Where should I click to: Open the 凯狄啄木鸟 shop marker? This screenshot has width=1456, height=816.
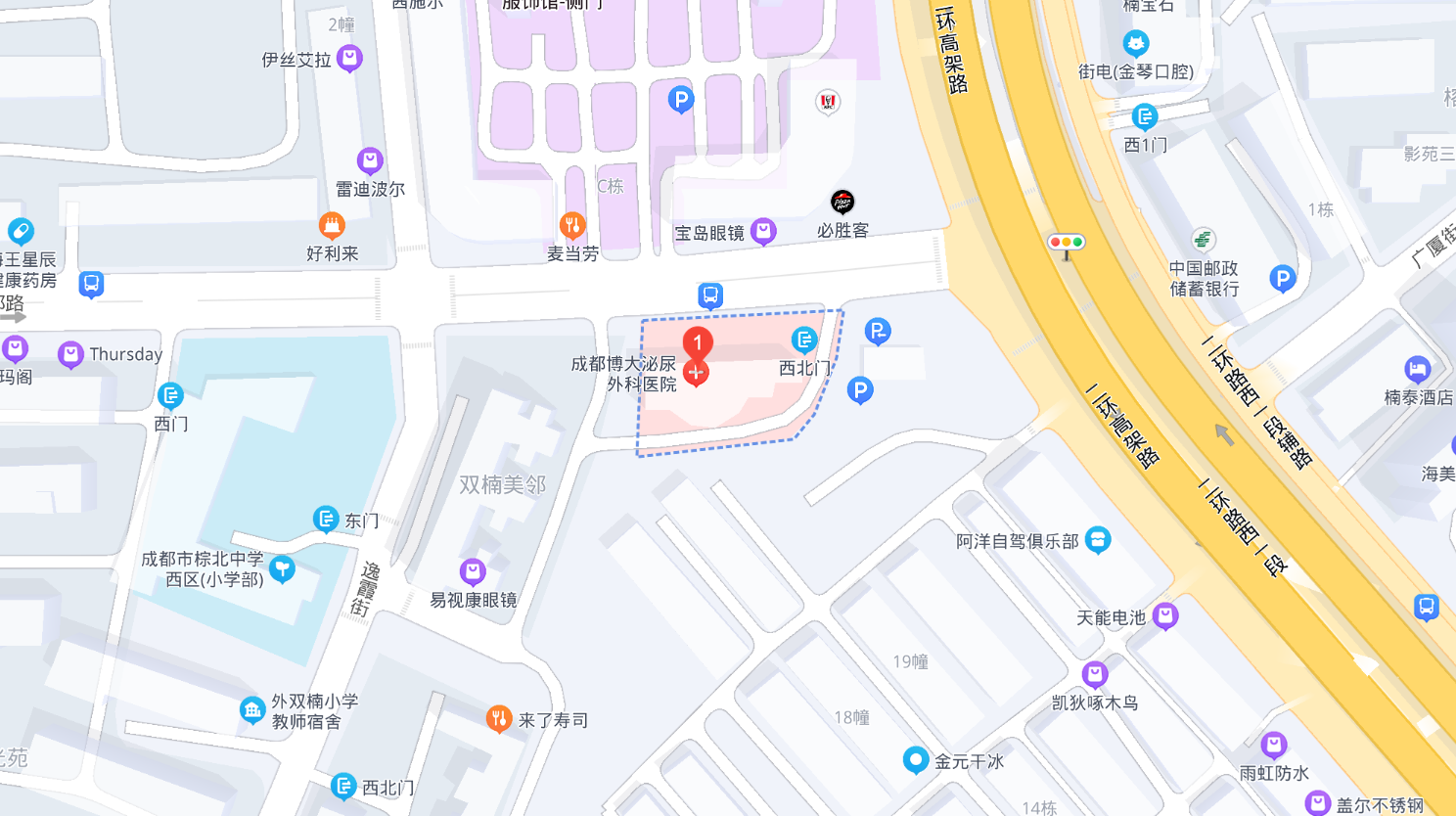[1094, 674]
